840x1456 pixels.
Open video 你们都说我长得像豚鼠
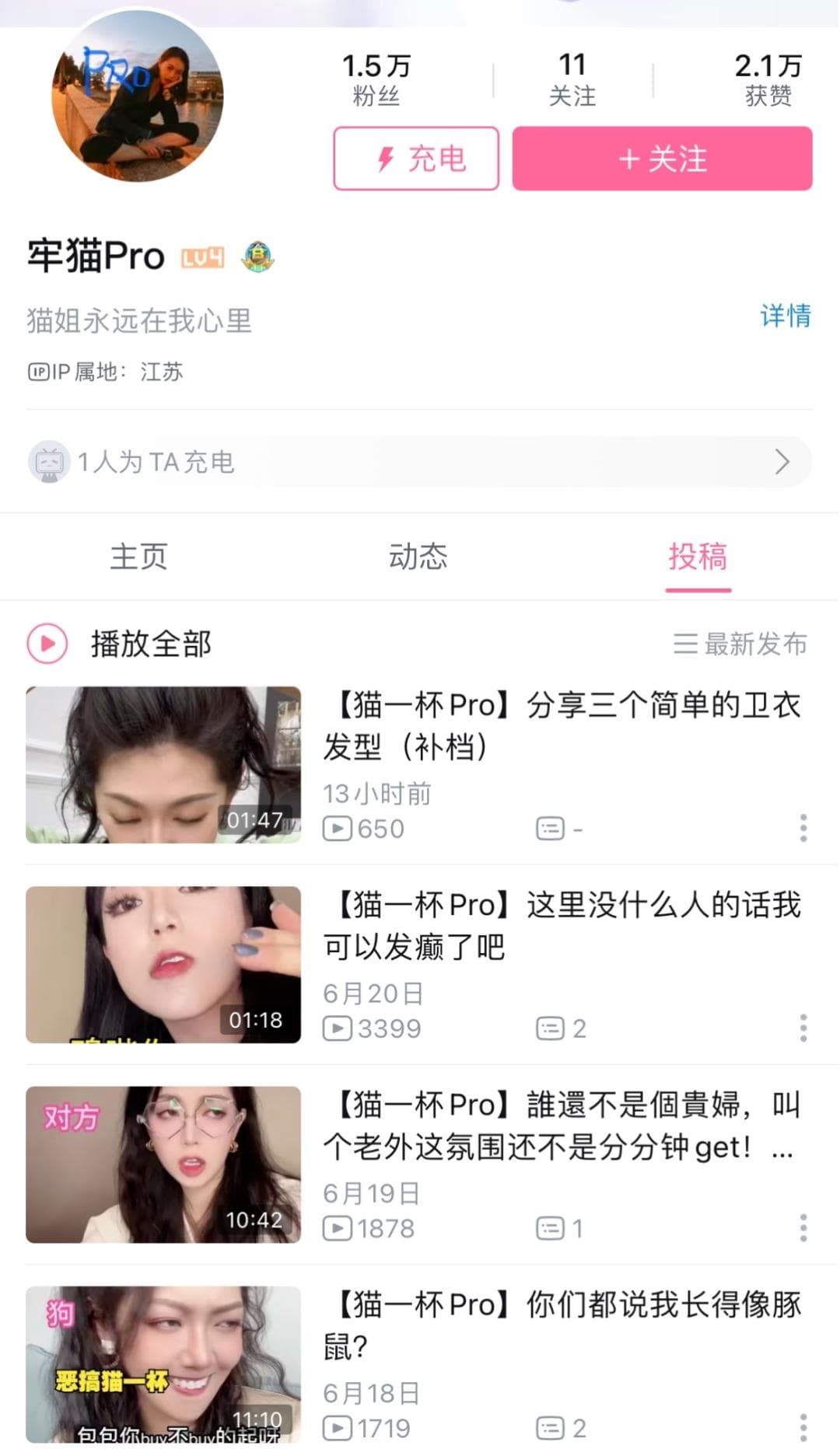tap(562, 1325)
